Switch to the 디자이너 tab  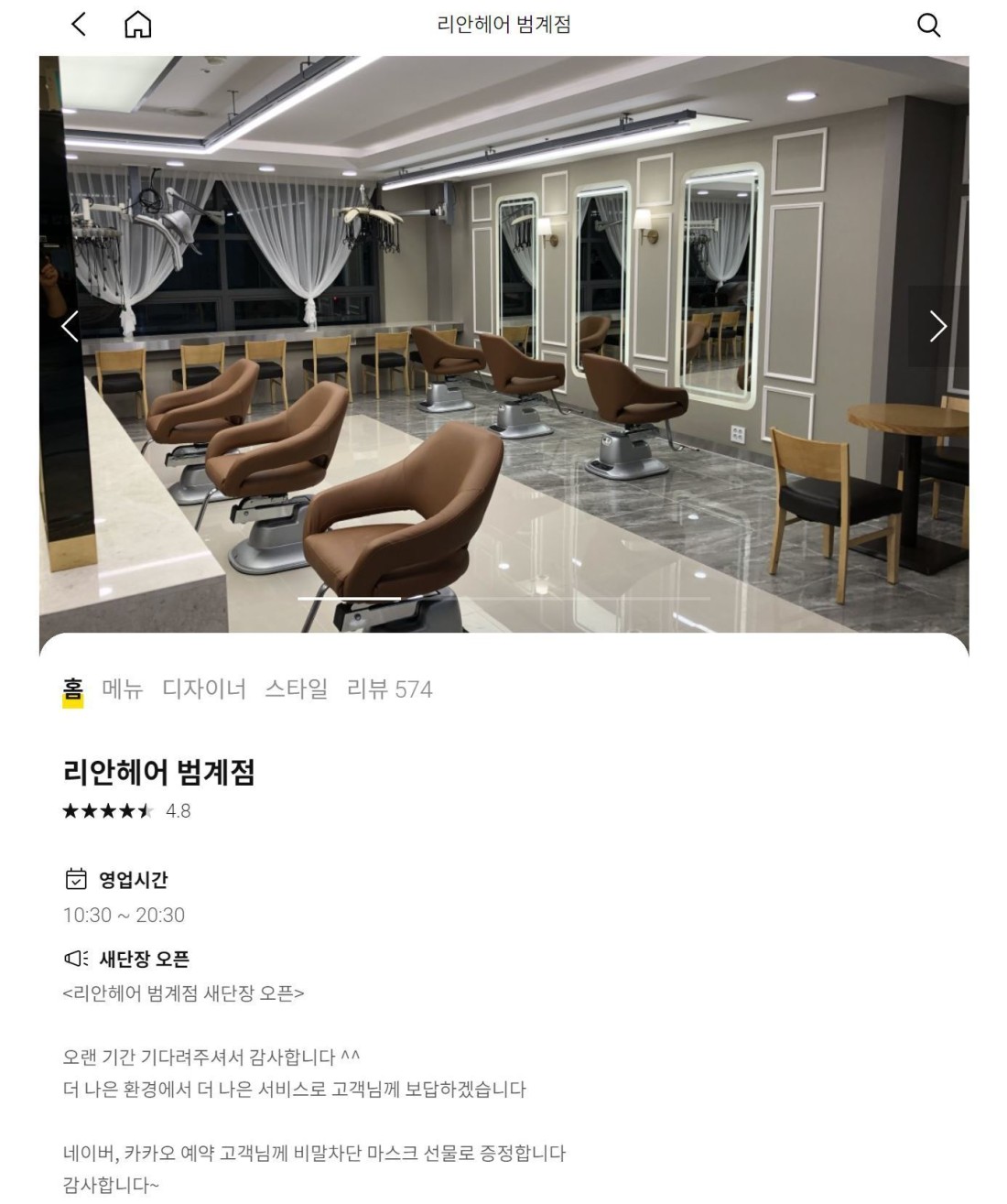click(x=204, y=689)
